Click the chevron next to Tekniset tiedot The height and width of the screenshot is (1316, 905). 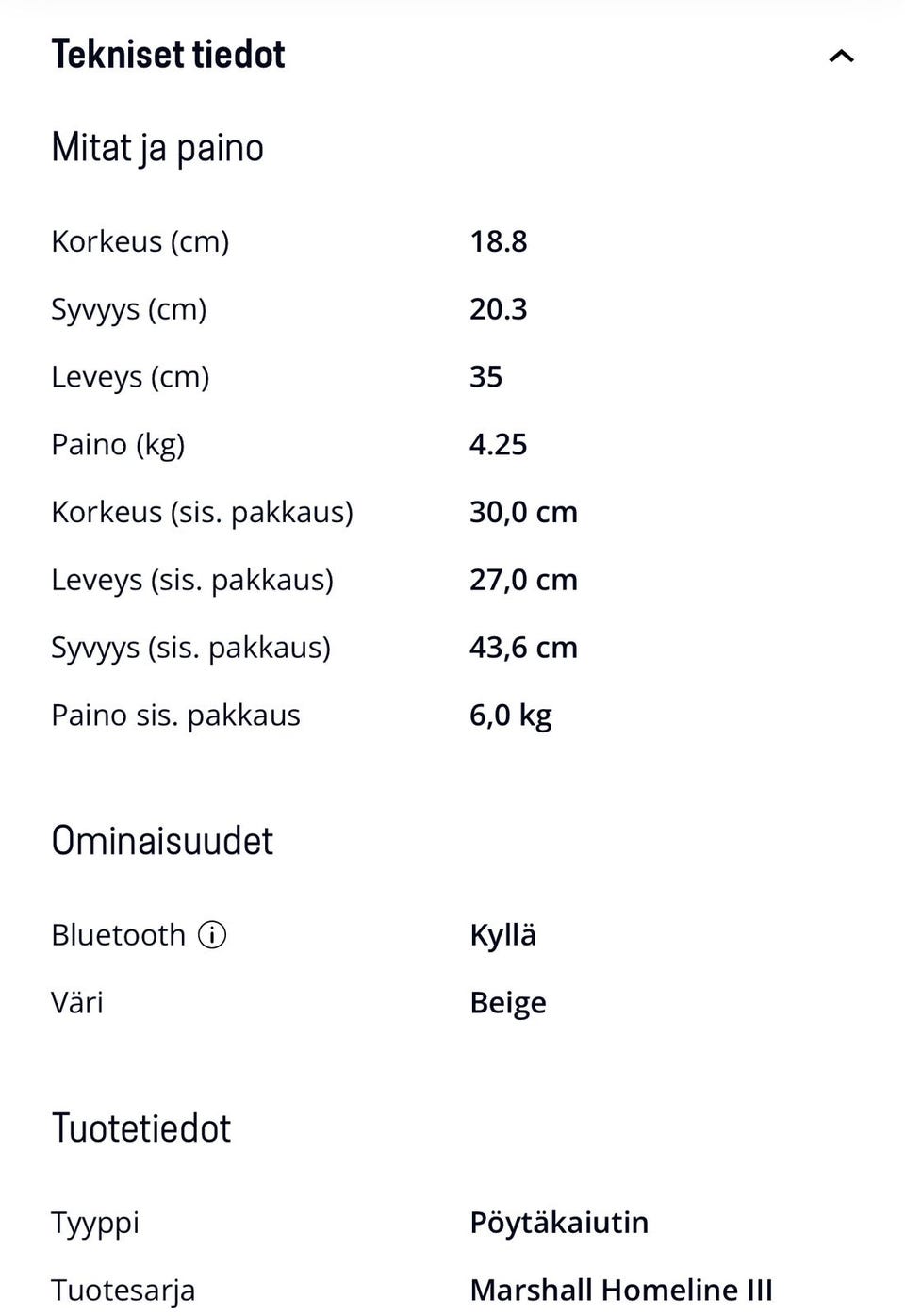point(839,57)
